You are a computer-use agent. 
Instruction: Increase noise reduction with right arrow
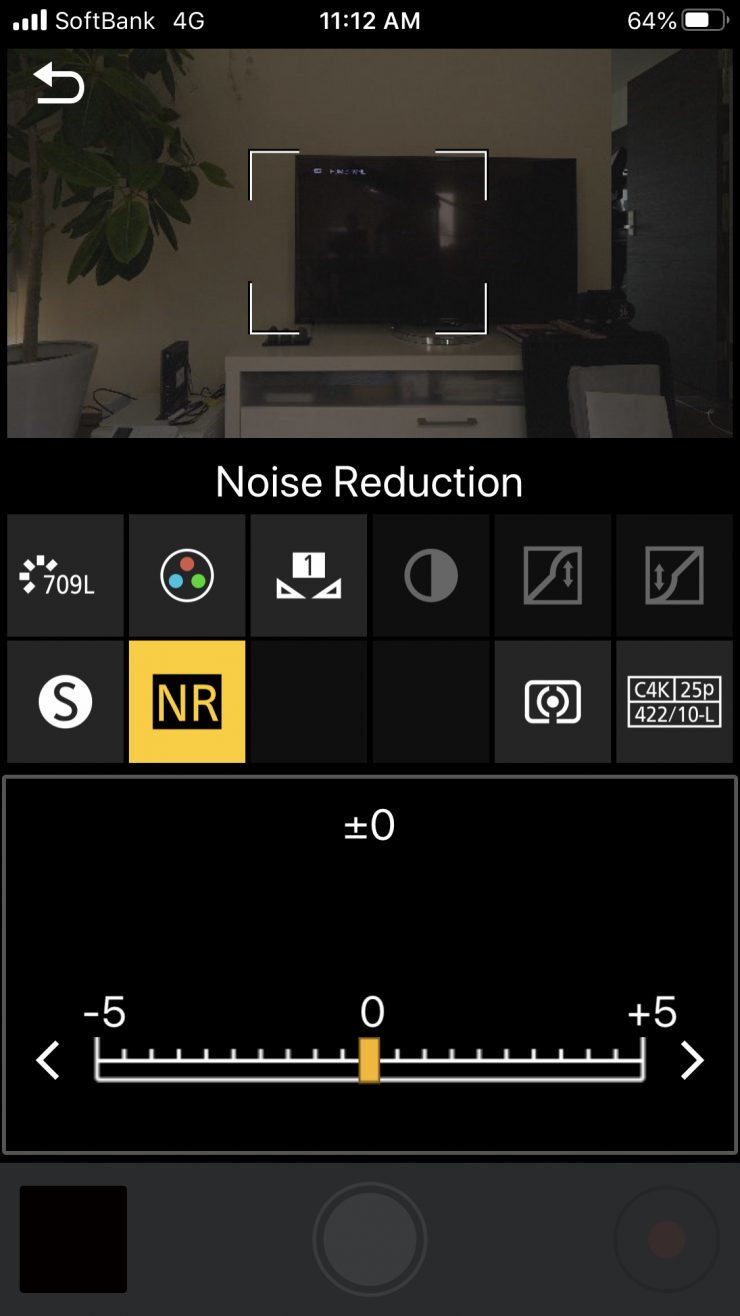tap(692, 1060)
